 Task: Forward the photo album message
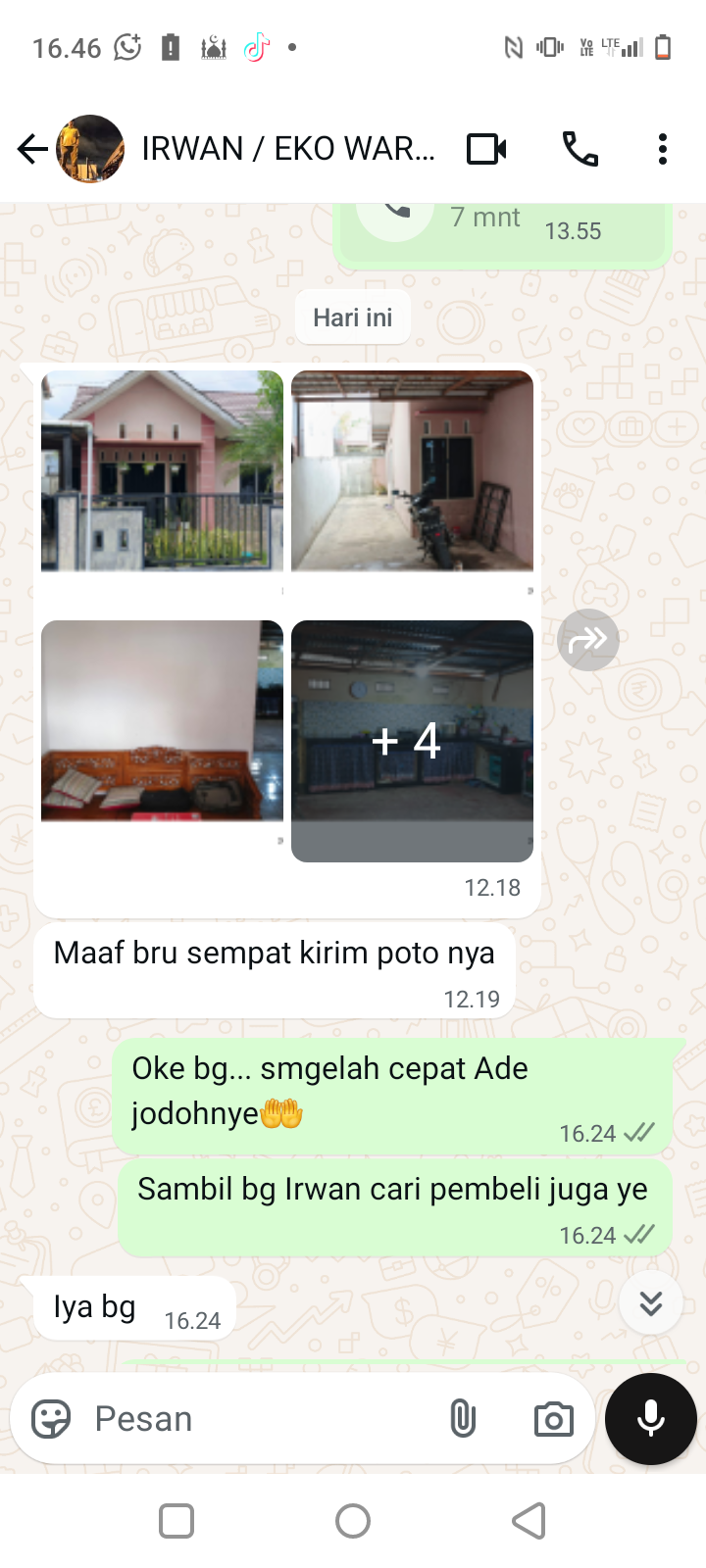pyautogui.click(x=588, y=640)
